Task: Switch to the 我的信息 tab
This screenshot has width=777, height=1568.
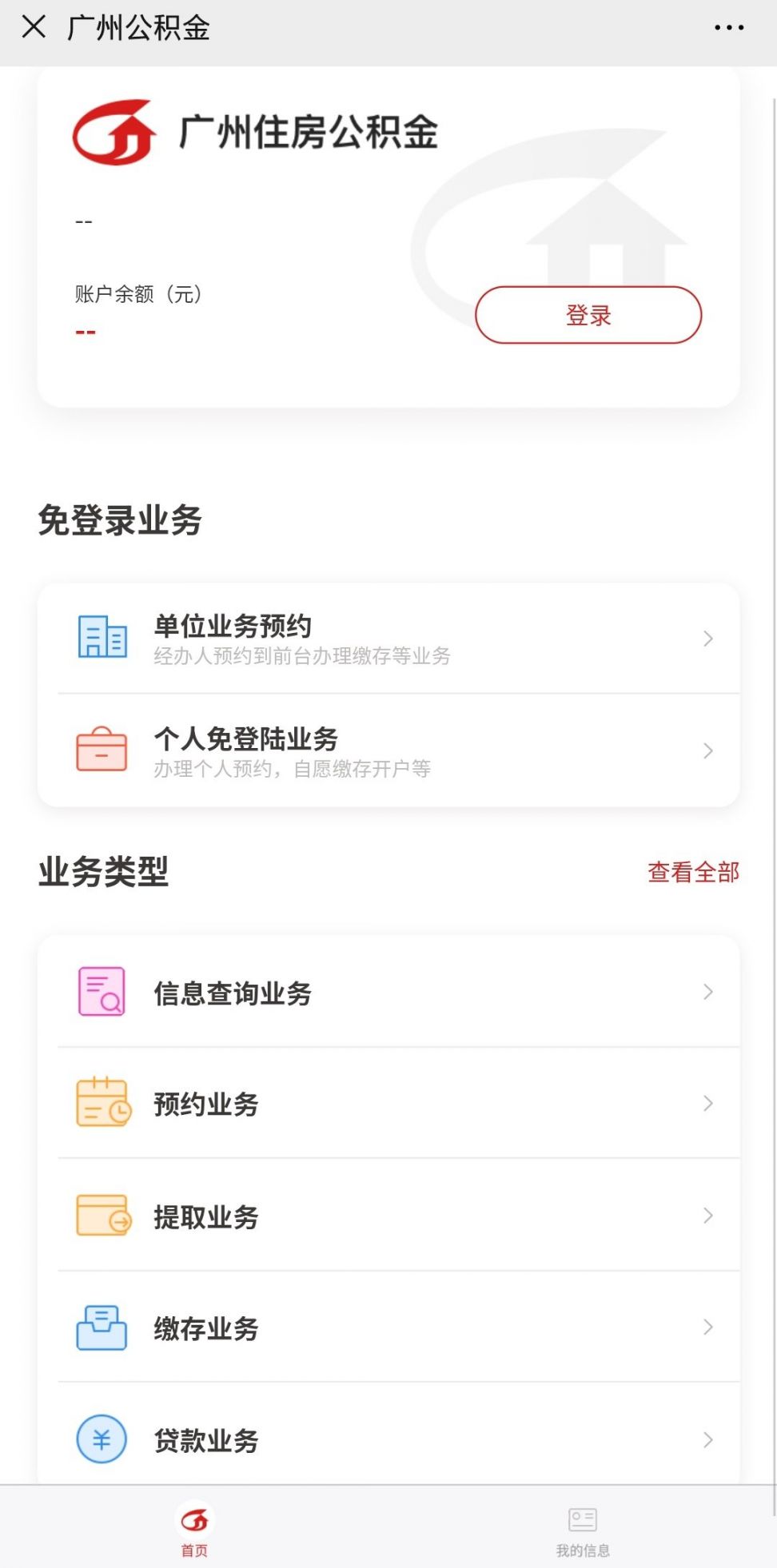Action: click(583, 1531)
